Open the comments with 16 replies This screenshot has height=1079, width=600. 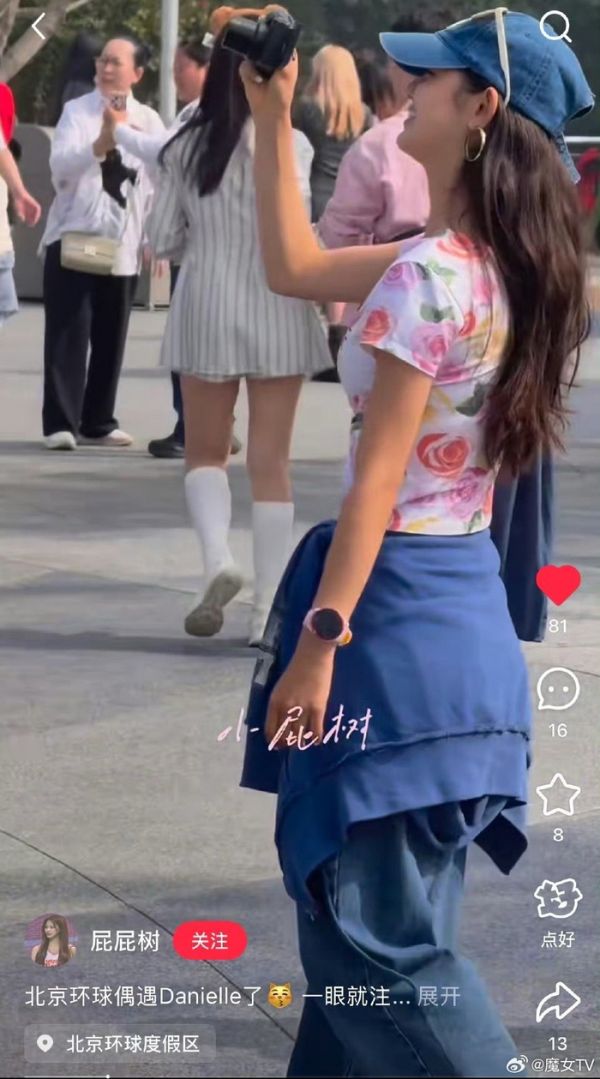click(558, 690)
